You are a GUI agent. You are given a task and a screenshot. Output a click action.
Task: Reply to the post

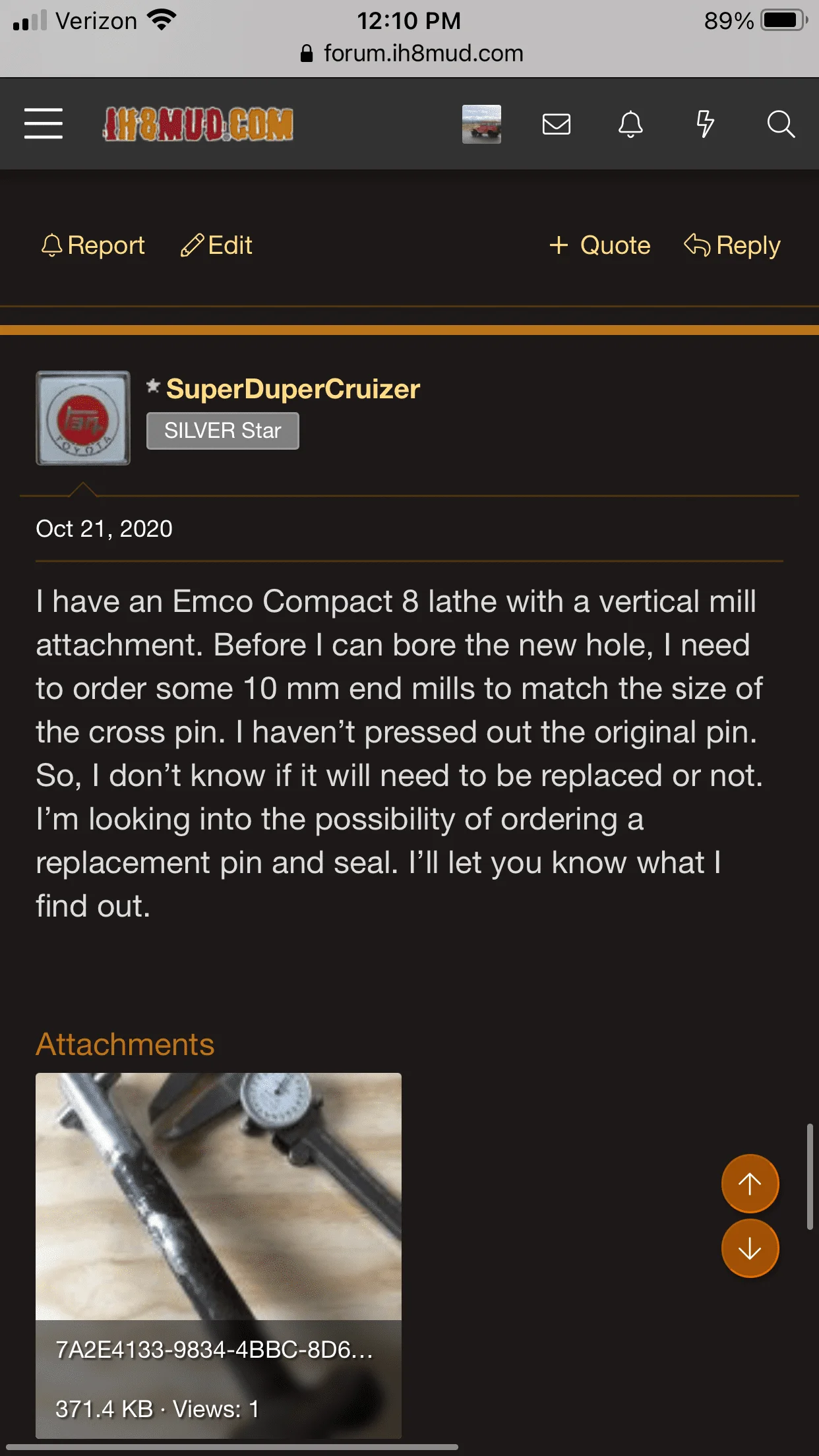click(x=733, y=245)
